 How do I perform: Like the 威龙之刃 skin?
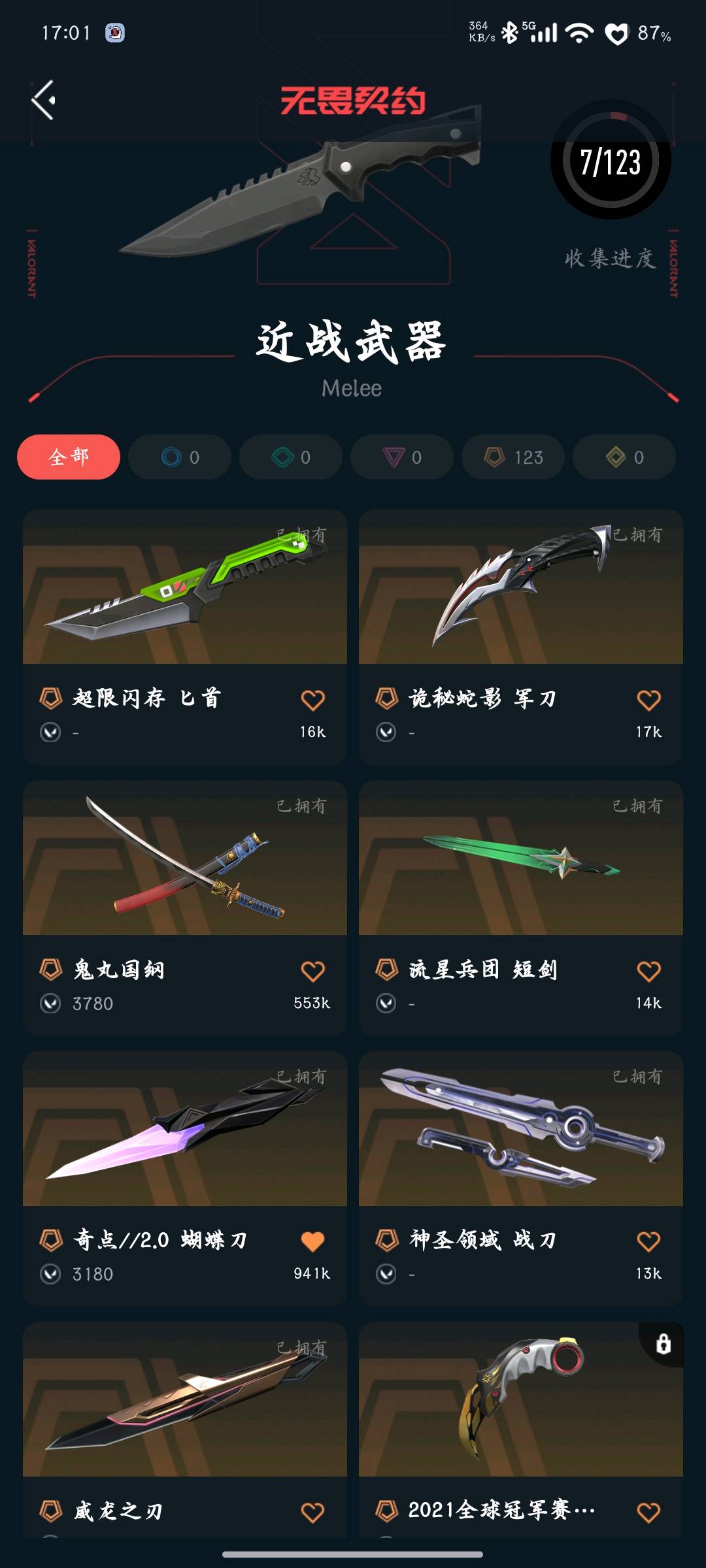coord(313,1512)
